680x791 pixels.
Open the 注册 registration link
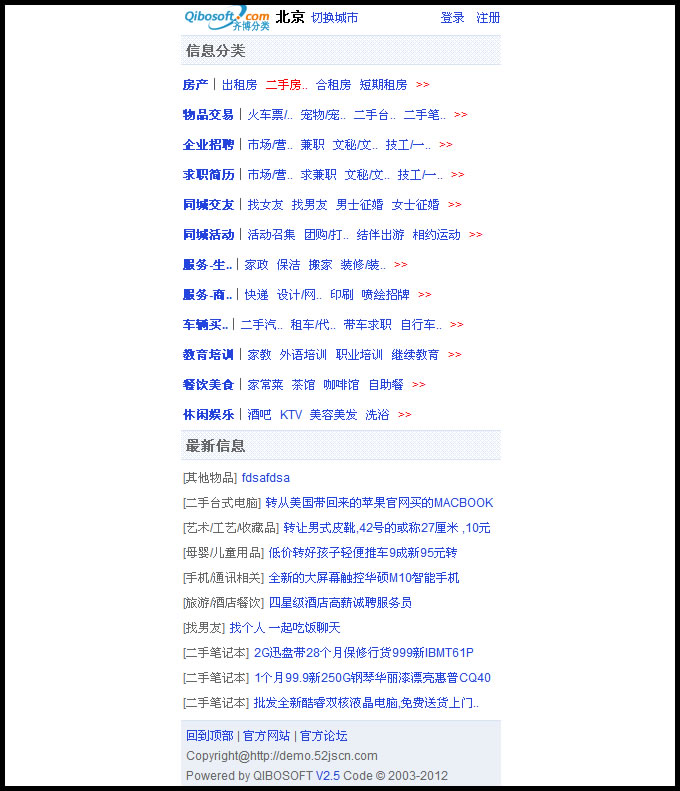[x=488, y=18]
